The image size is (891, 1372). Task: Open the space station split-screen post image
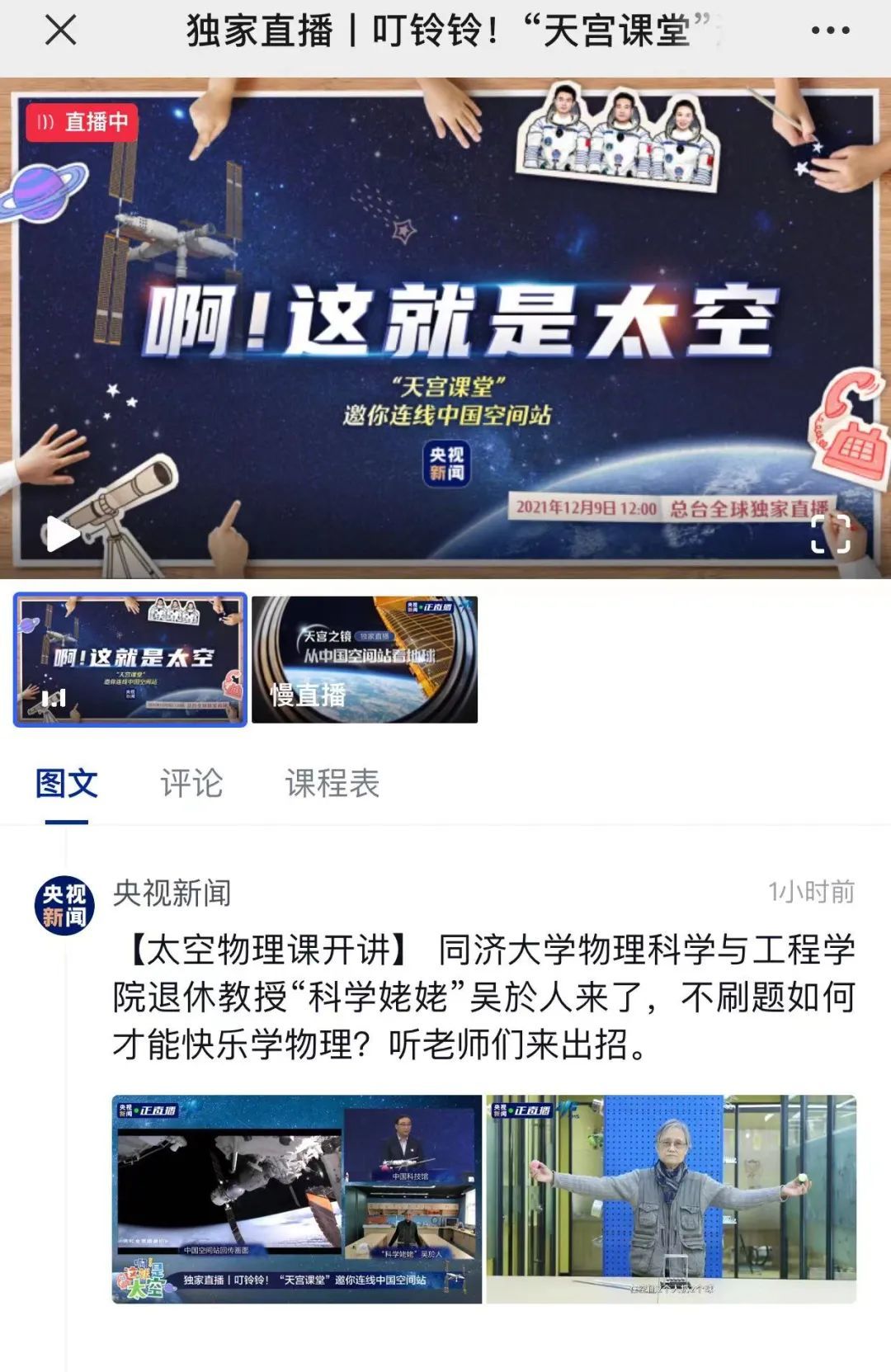click(297, 1200)
